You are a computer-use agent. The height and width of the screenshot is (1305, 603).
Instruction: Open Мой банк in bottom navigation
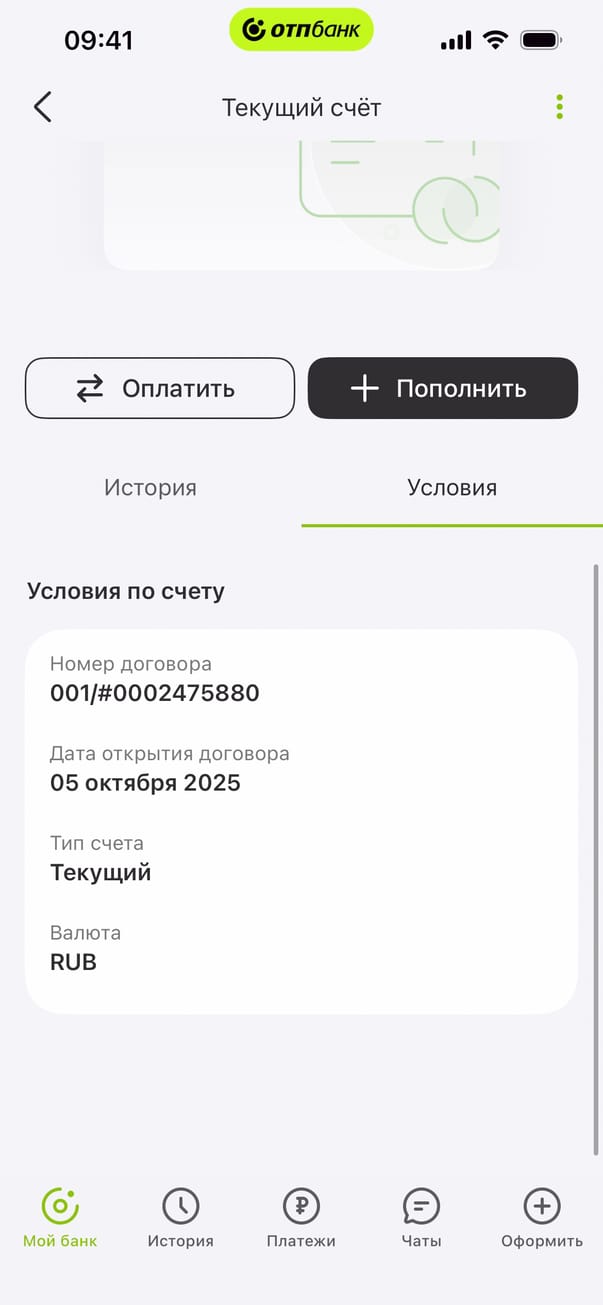coord(60,1218)
